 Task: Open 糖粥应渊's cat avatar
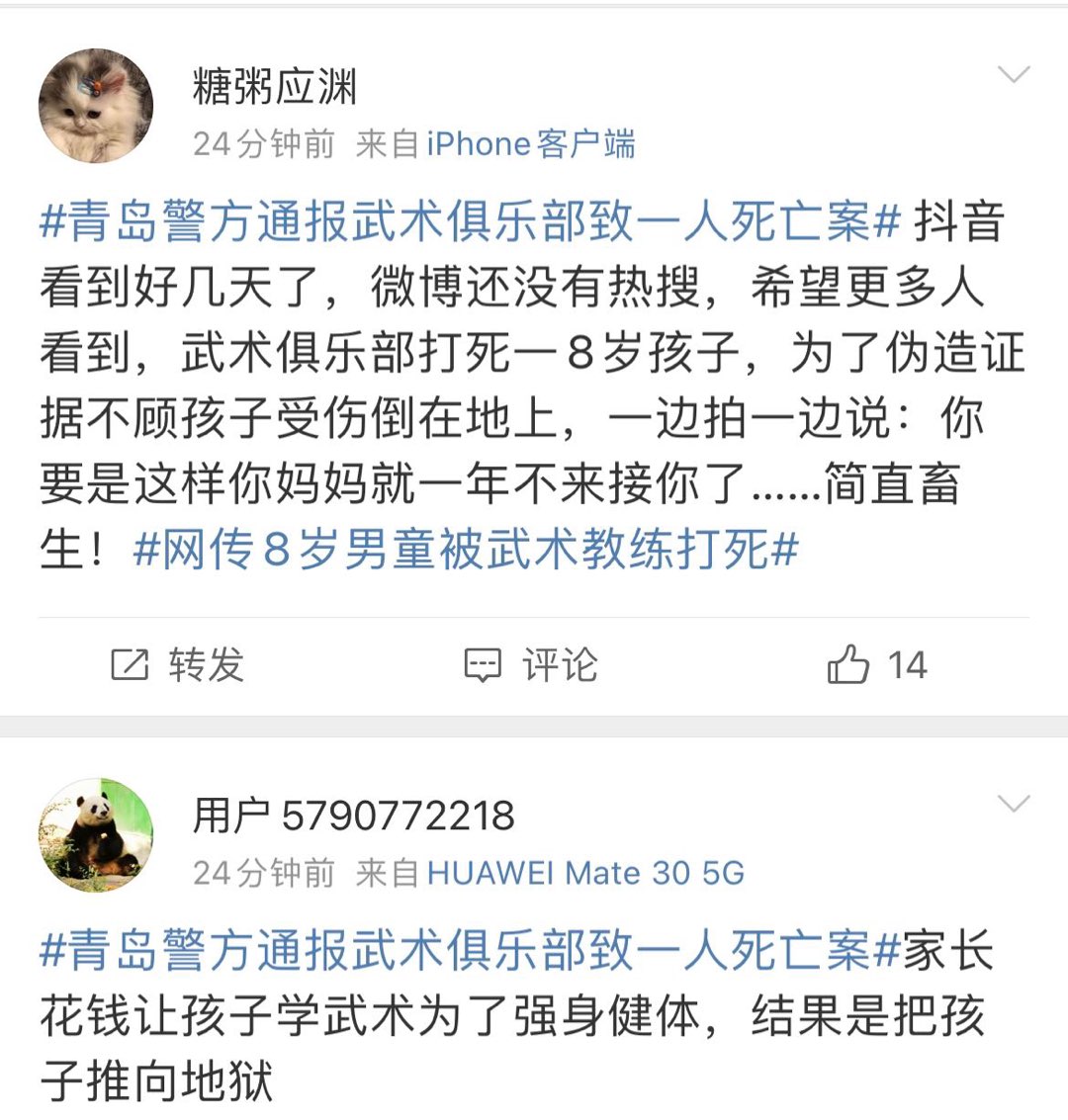point(96,107)
